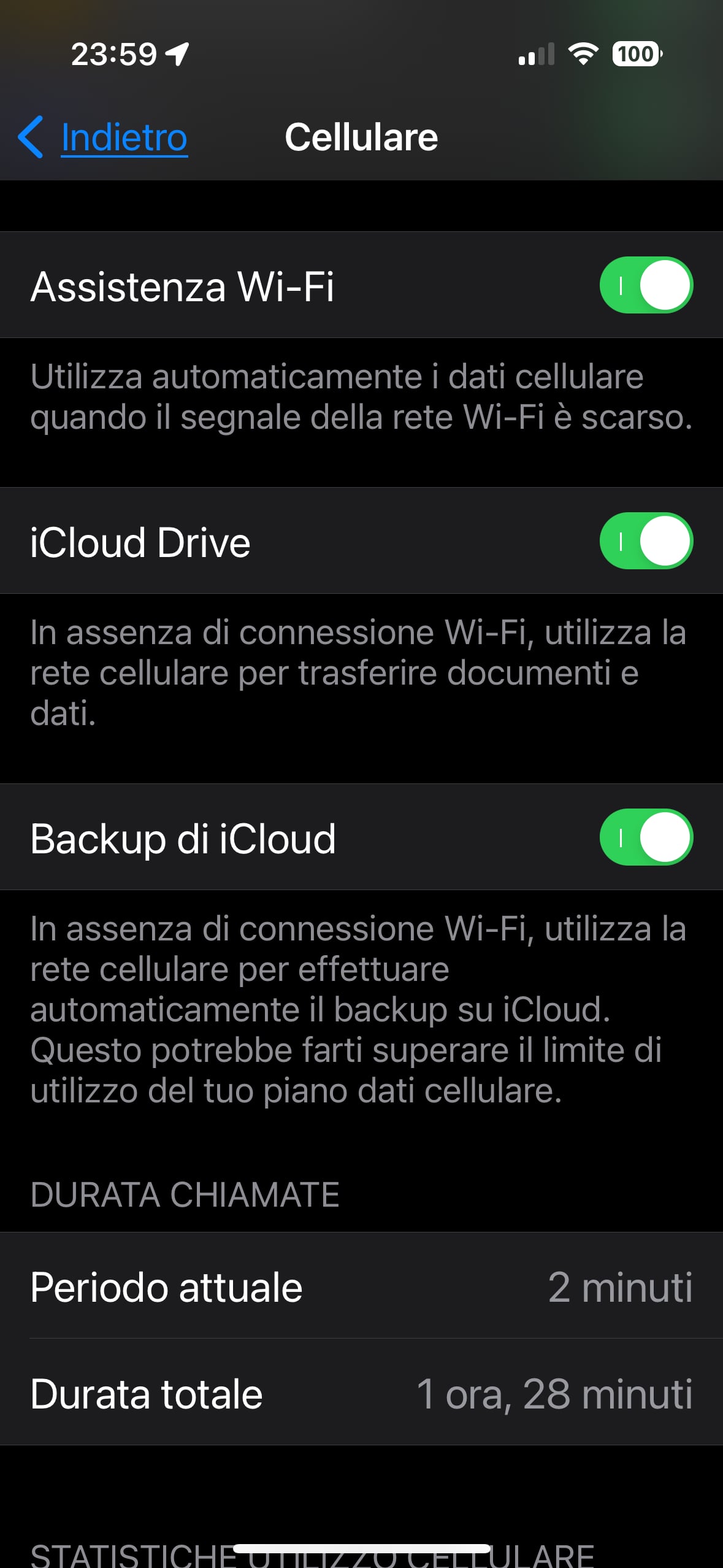This screenshot has height=1568, width=723.
Task: Toggle the Backup di iCloud switch off
Action: coord(646,837)
